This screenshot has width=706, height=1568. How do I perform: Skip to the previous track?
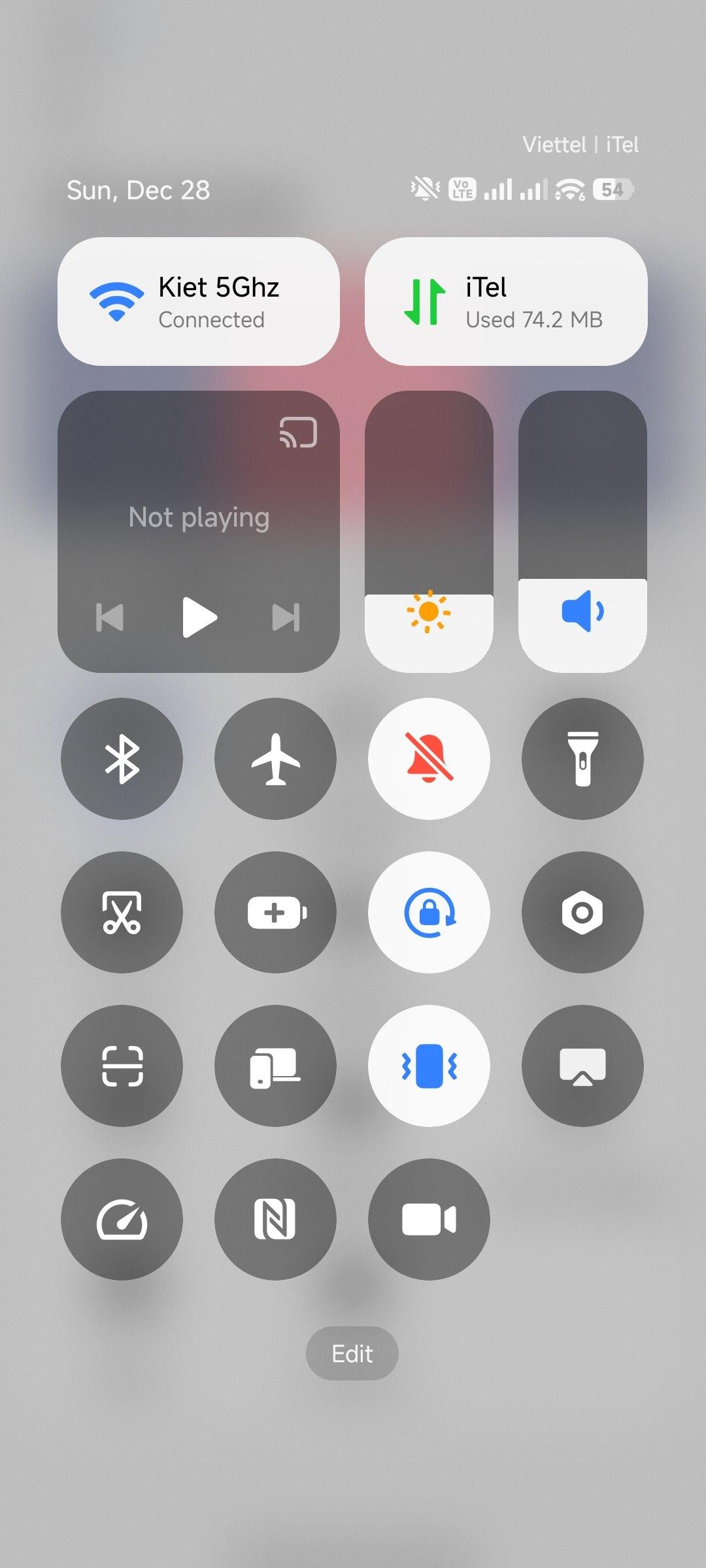pos(110,617)
